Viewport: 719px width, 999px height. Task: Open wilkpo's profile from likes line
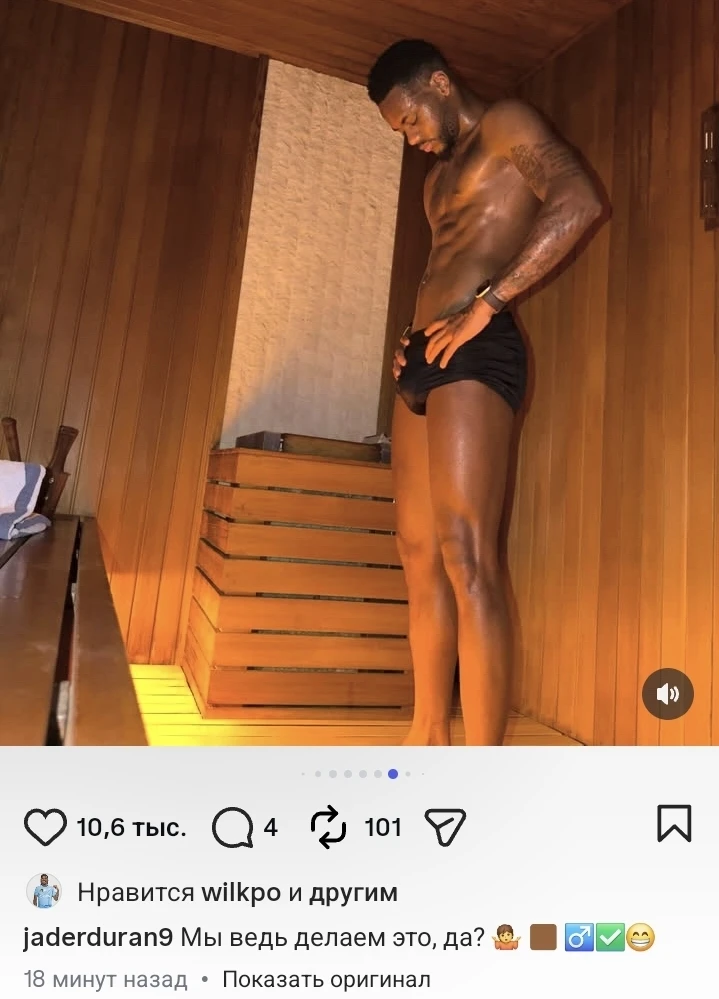[x=241, y=892]
